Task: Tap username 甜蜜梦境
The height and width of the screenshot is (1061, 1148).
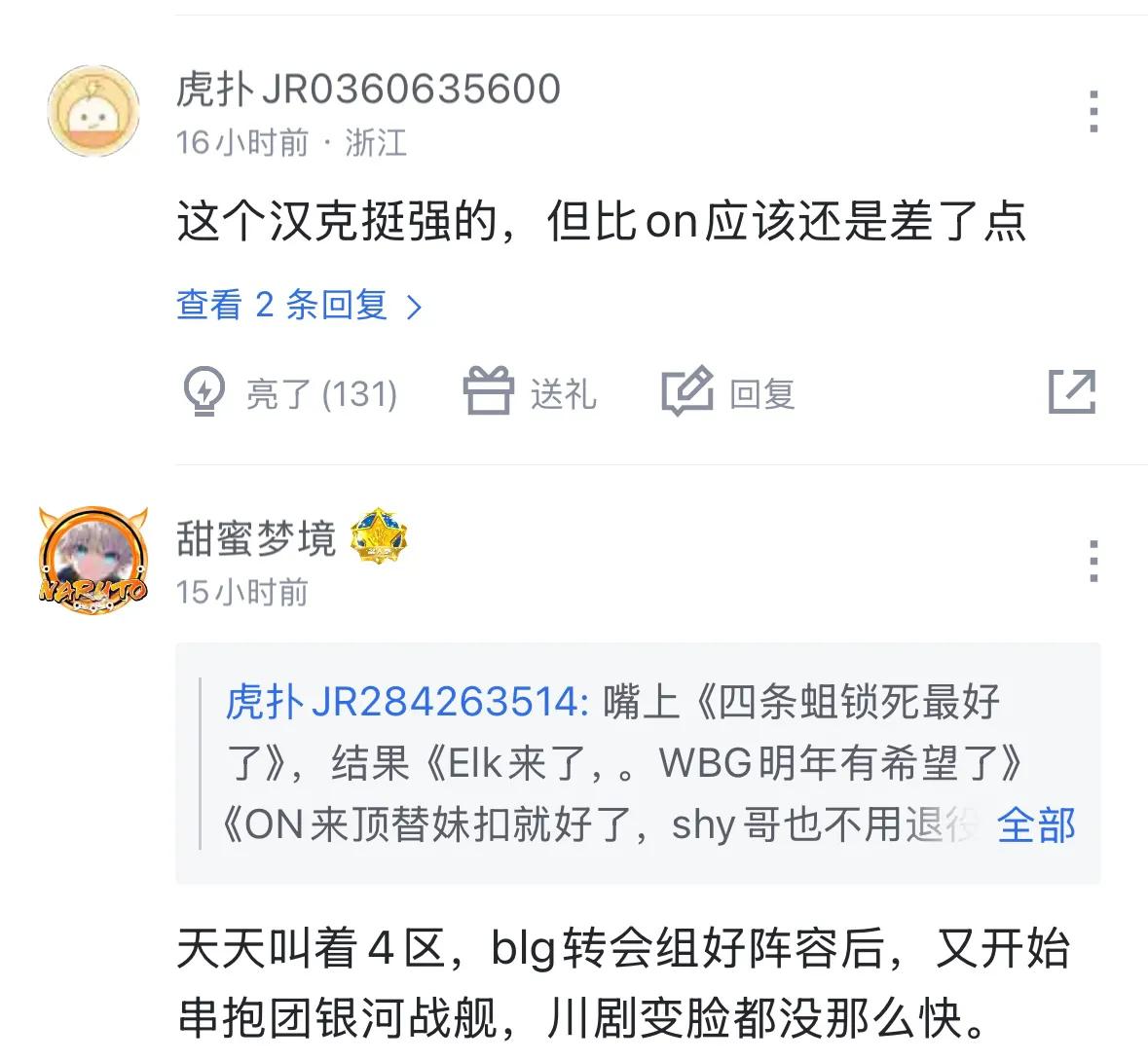Action: (x=255, y=538)
